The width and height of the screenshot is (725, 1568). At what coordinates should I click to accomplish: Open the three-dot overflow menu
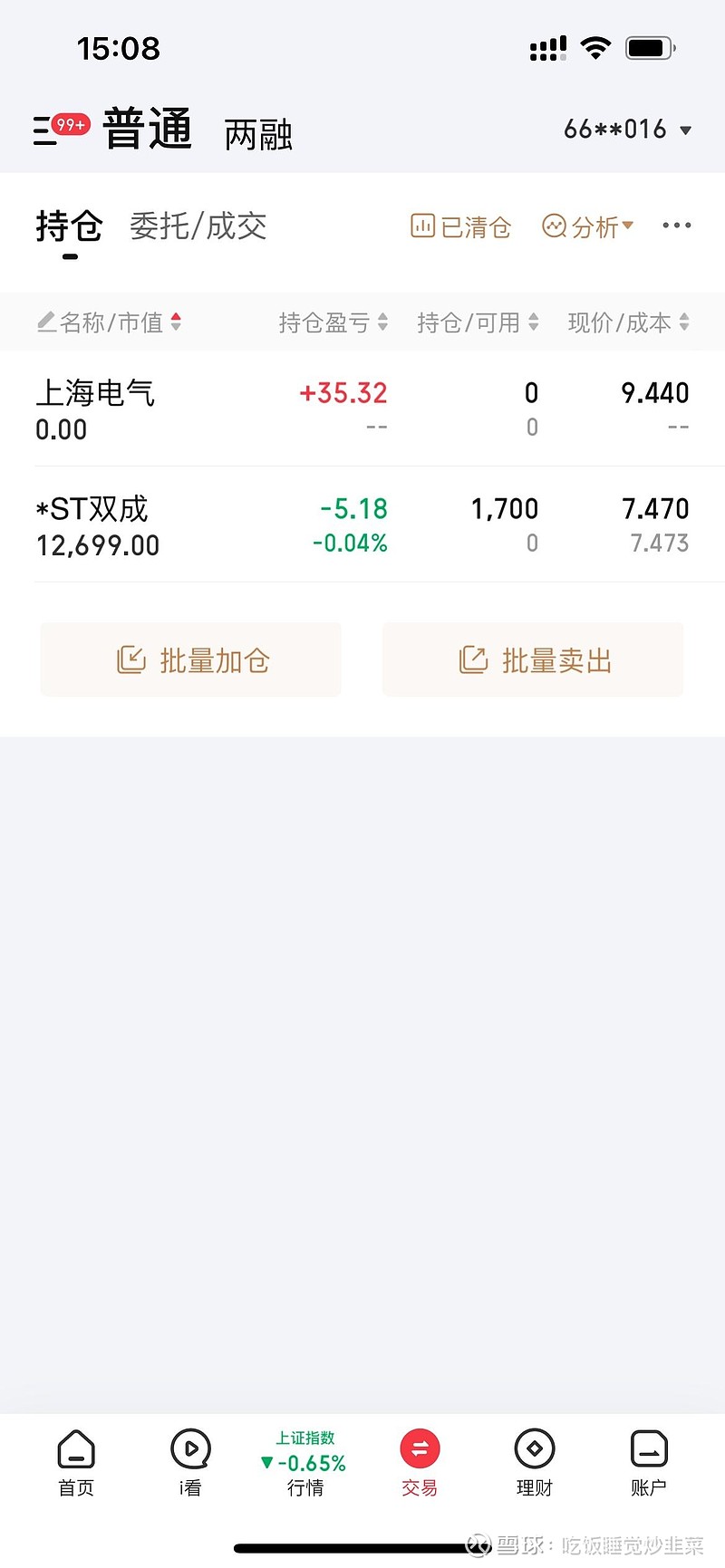676,226
